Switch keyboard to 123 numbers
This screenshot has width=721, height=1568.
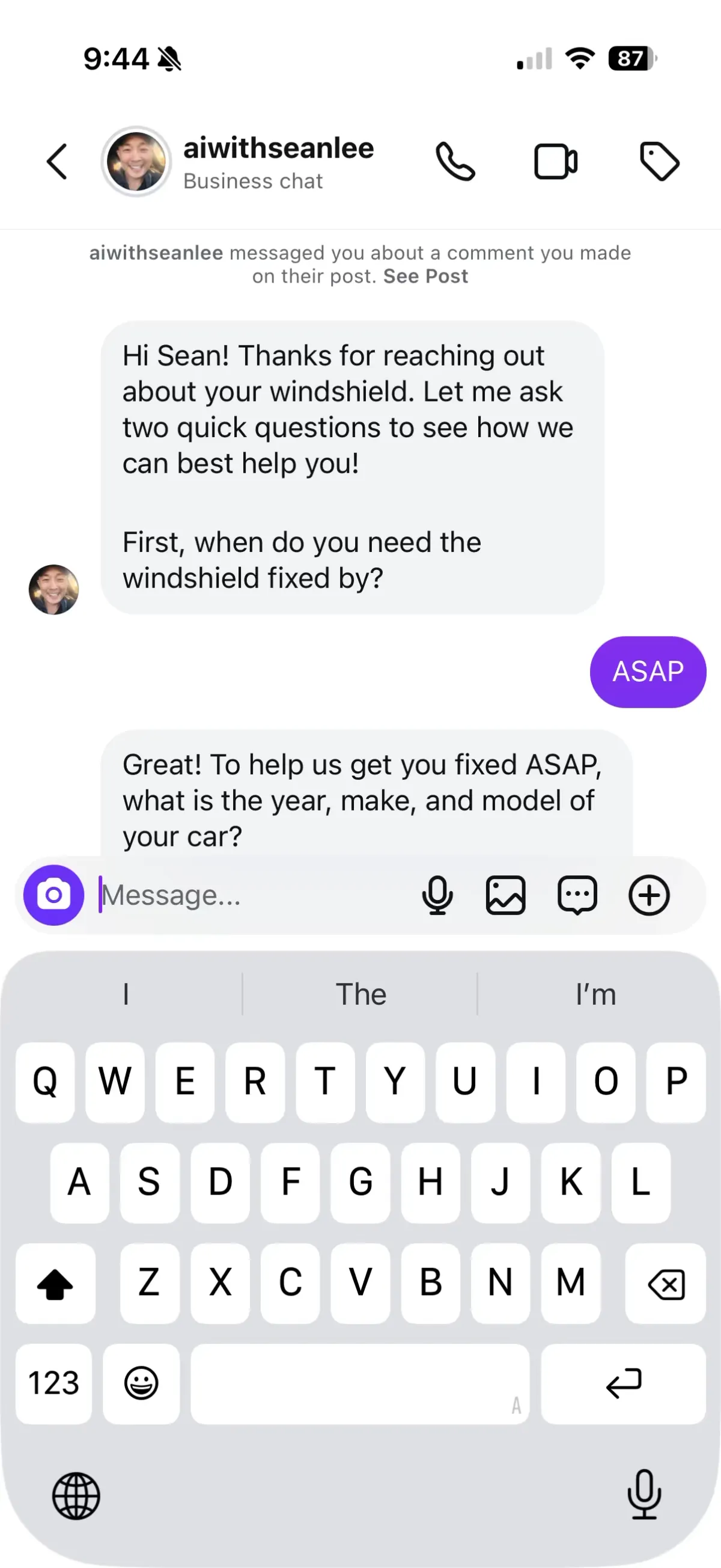pyautogui.click(x=53, y=1383)
